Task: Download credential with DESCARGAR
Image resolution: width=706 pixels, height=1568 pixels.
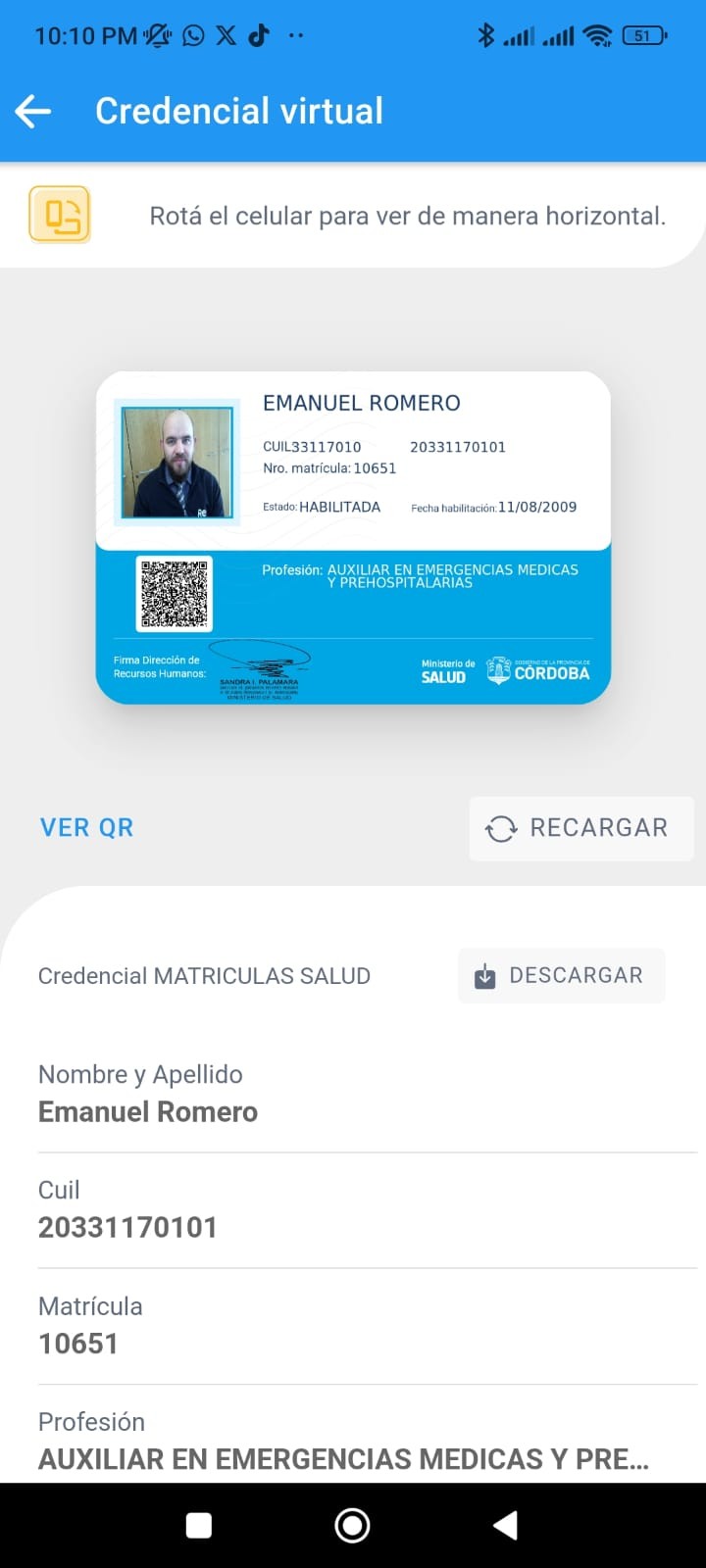Action: [561, 976]
